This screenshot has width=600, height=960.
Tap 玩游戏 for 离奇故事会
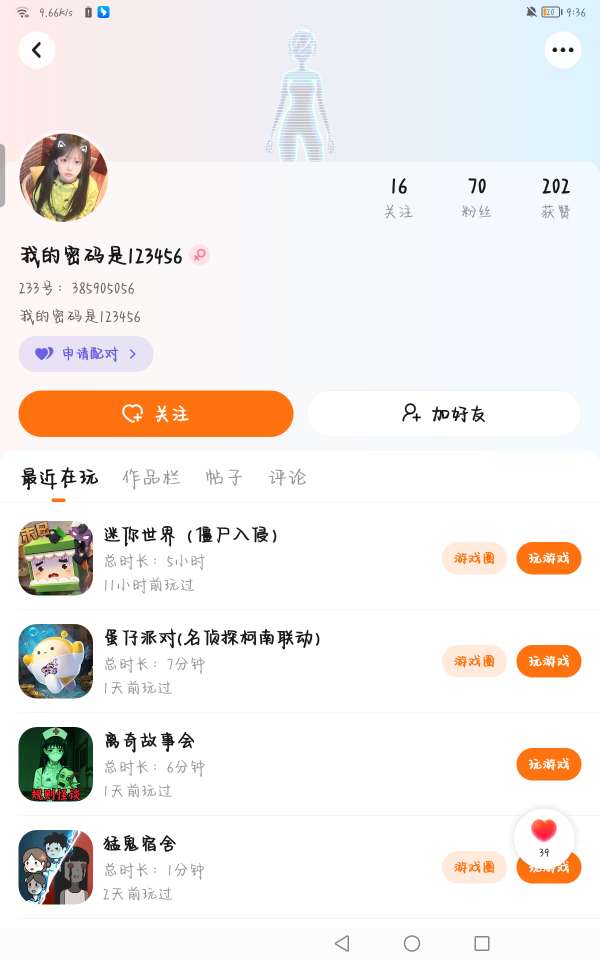coord(548,764)
